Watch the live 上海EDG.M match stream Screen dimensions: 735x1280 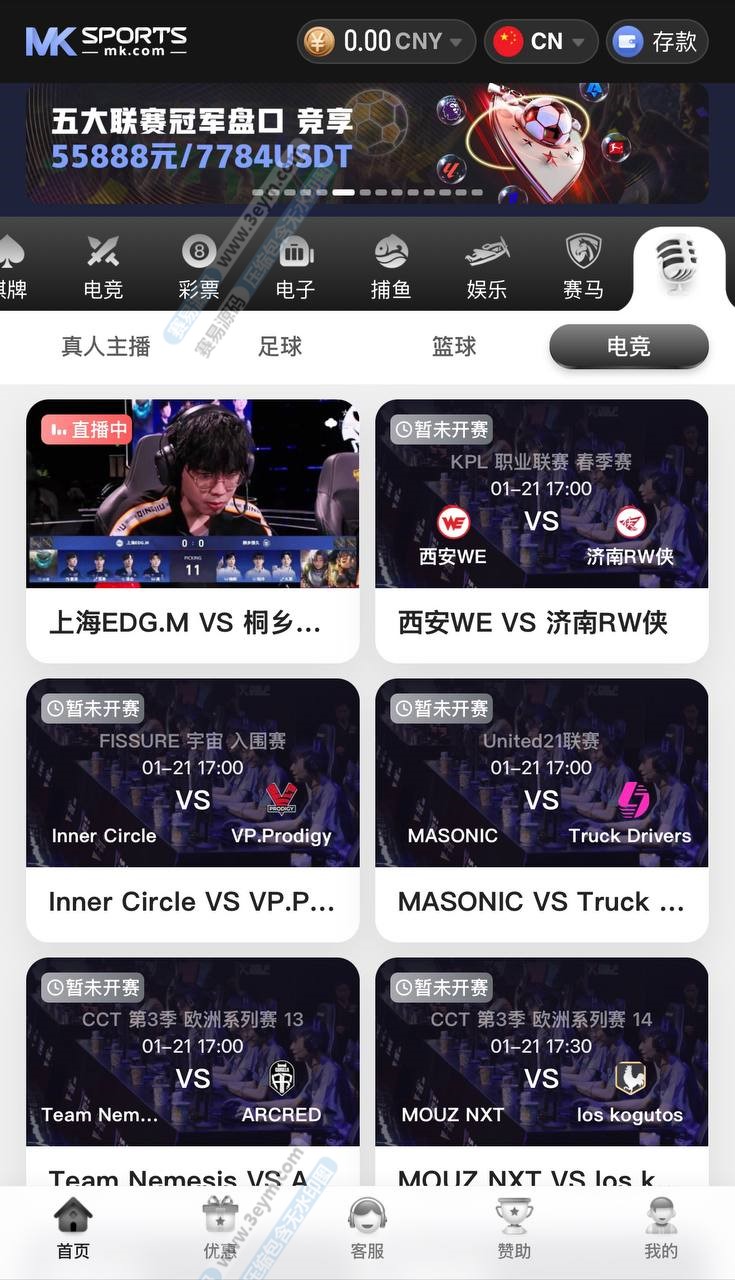click(x=192, y=494)
